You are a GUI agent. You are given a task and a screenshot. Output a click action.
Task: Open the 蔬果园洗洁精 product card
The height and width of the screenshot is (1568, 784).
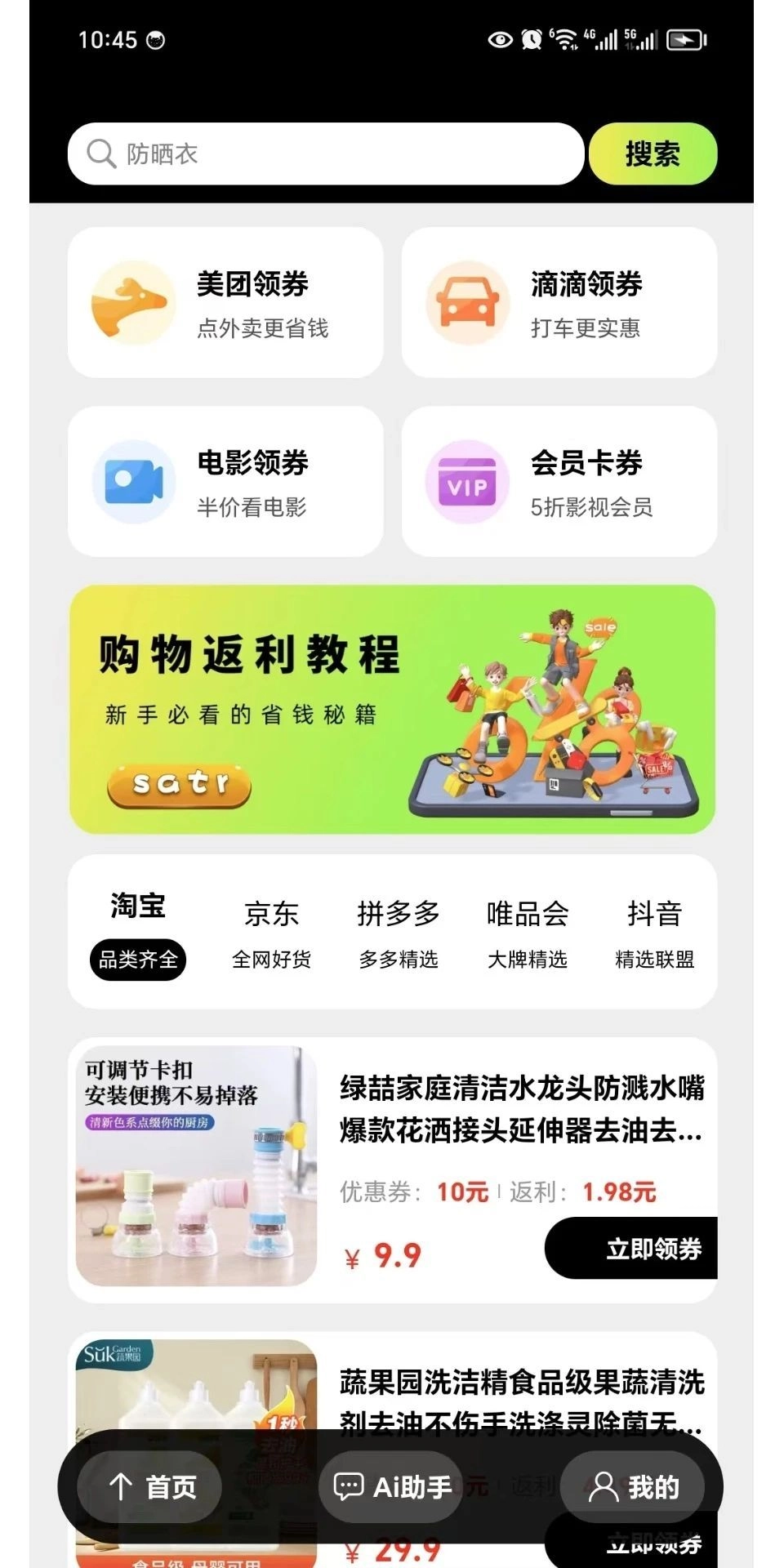point(520,1384)
